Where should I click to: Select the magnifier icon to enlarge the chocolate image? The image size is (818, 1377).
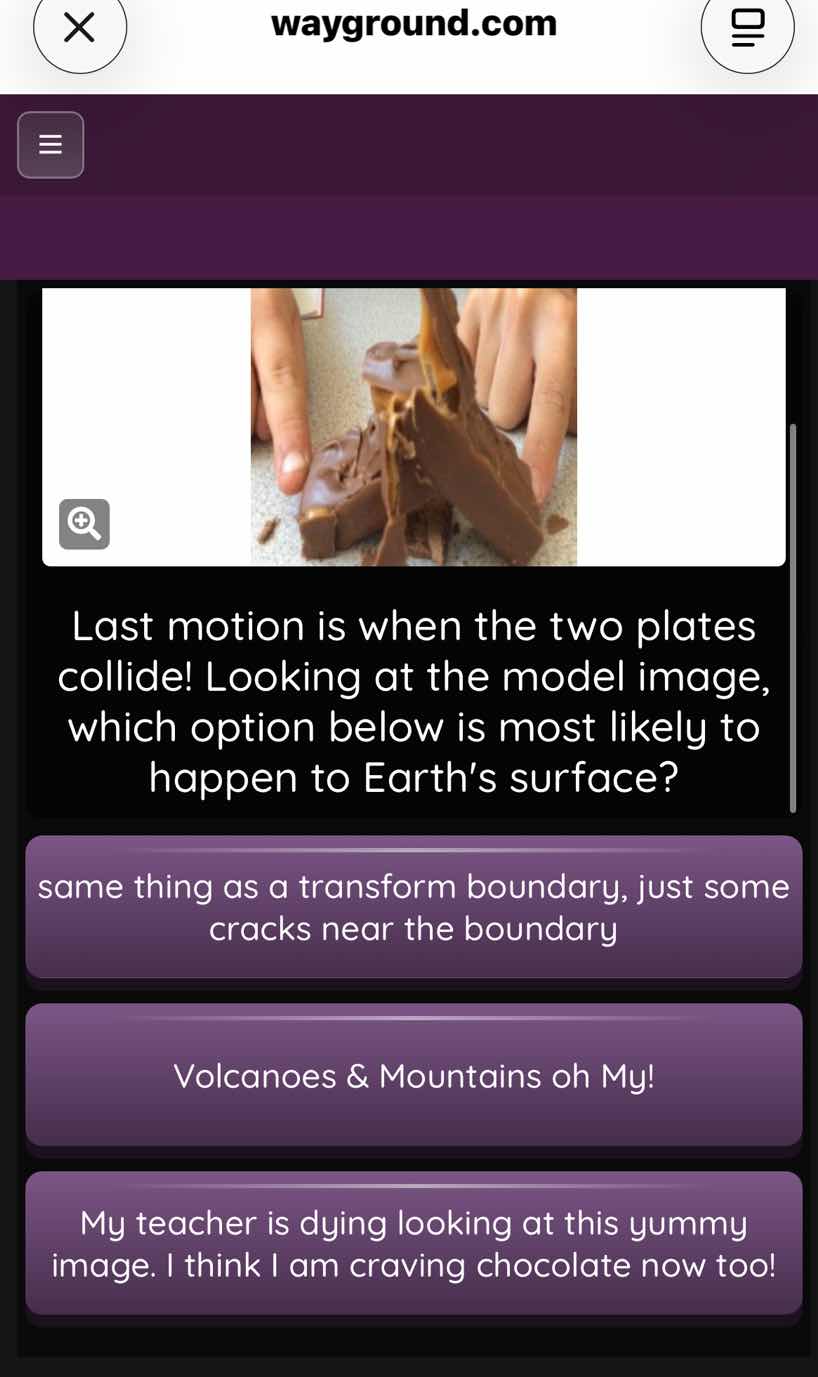click(84, 523)
